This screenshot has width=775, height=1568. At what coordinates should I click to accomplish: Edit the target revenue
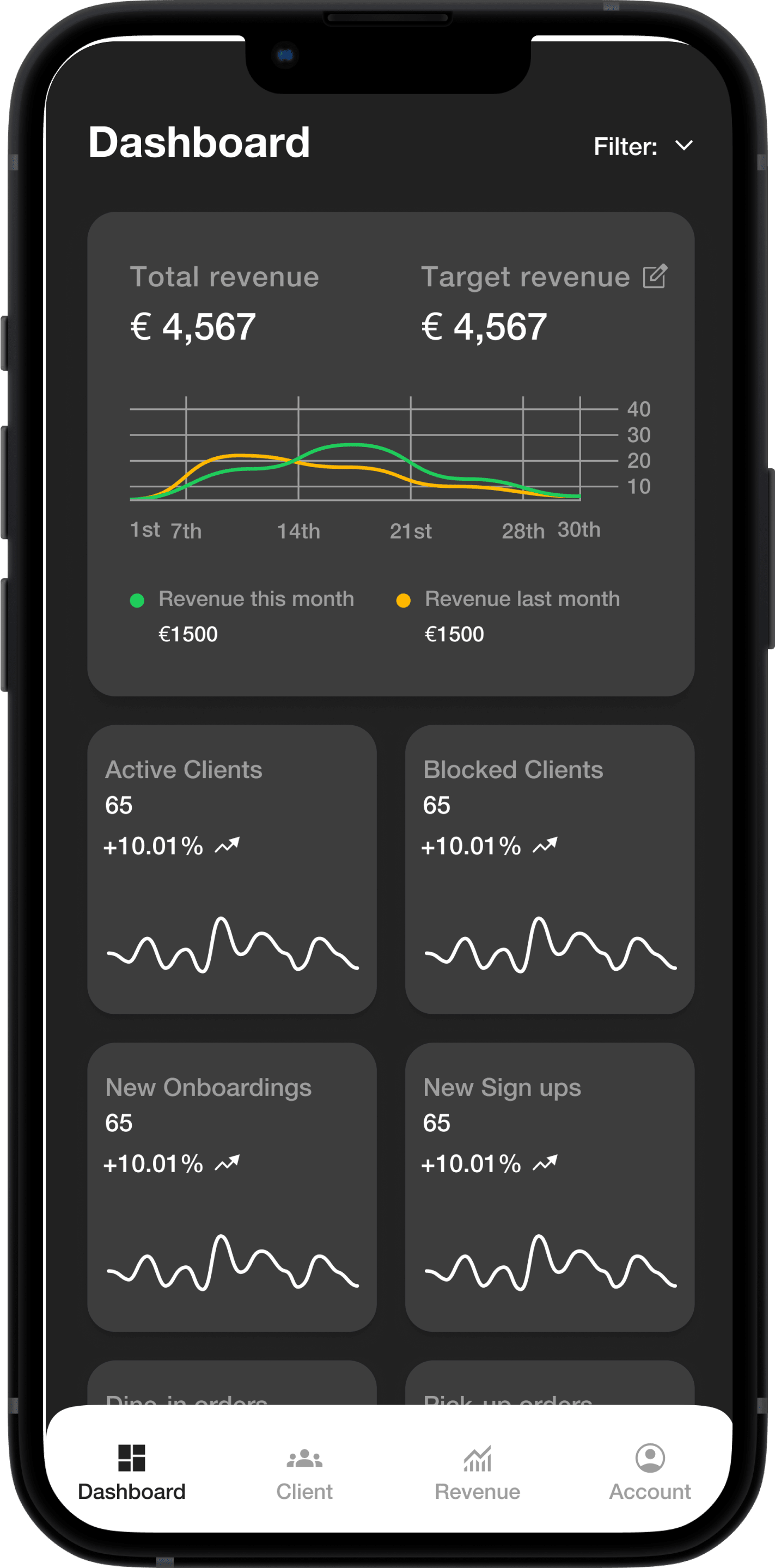click(x=655, y=277)
